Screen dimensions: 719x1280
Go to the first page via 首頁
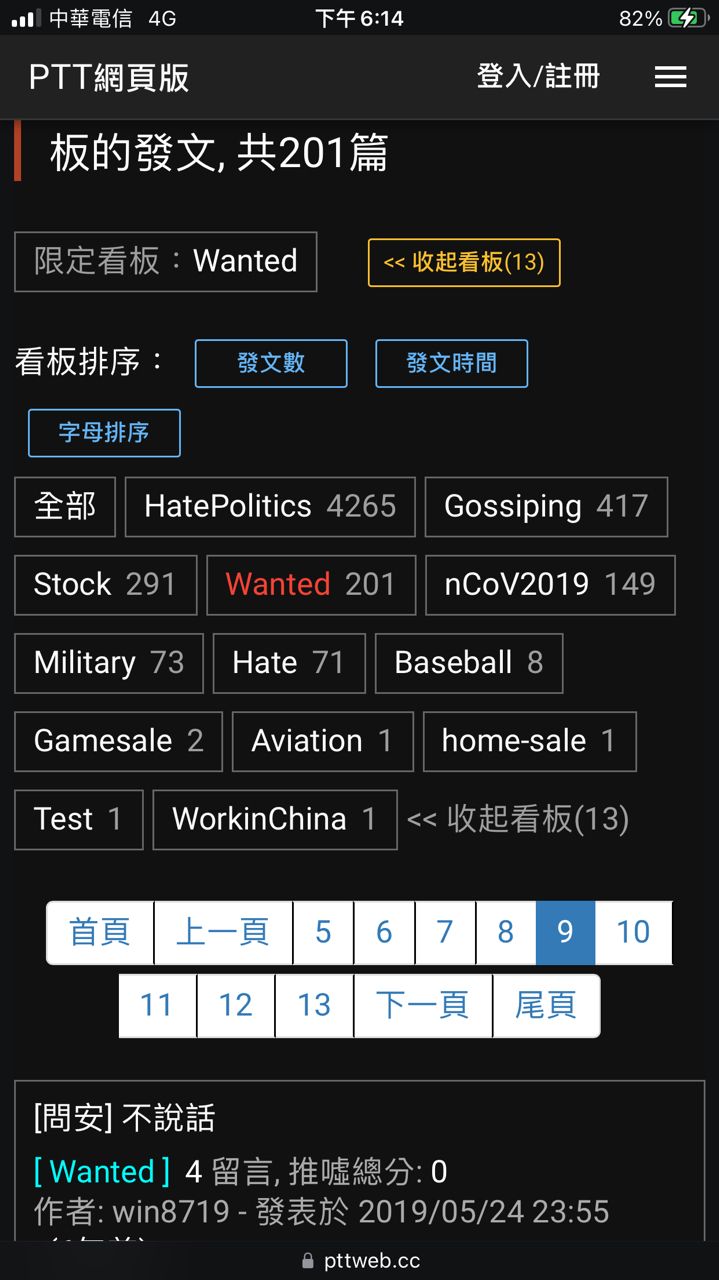(100, 932)
